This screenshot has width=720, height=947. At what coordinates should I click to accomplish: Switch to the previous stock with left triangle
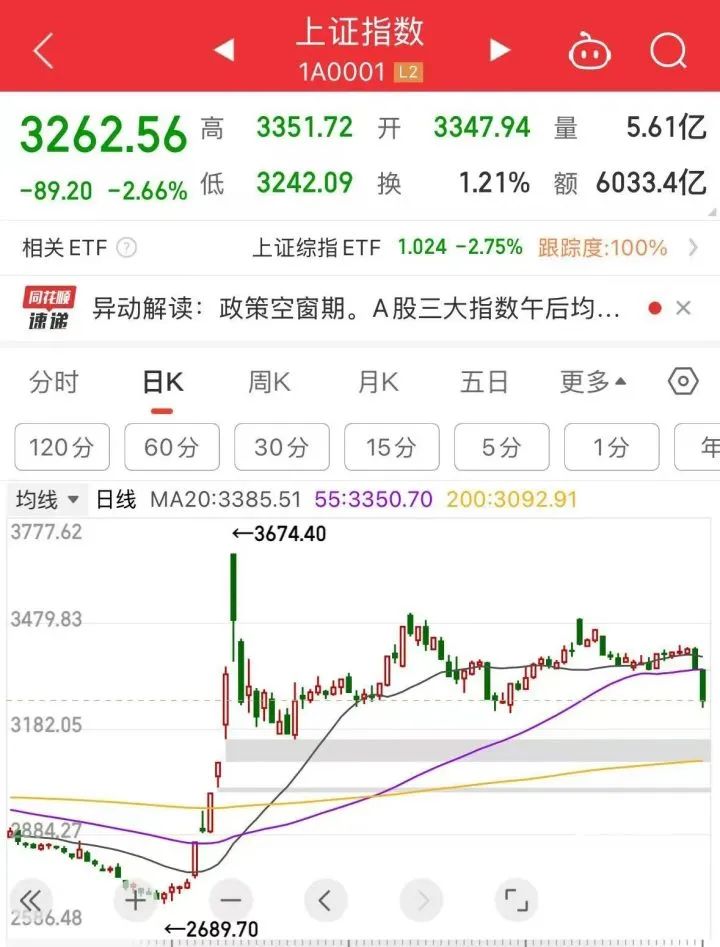(x=224, y=50)
